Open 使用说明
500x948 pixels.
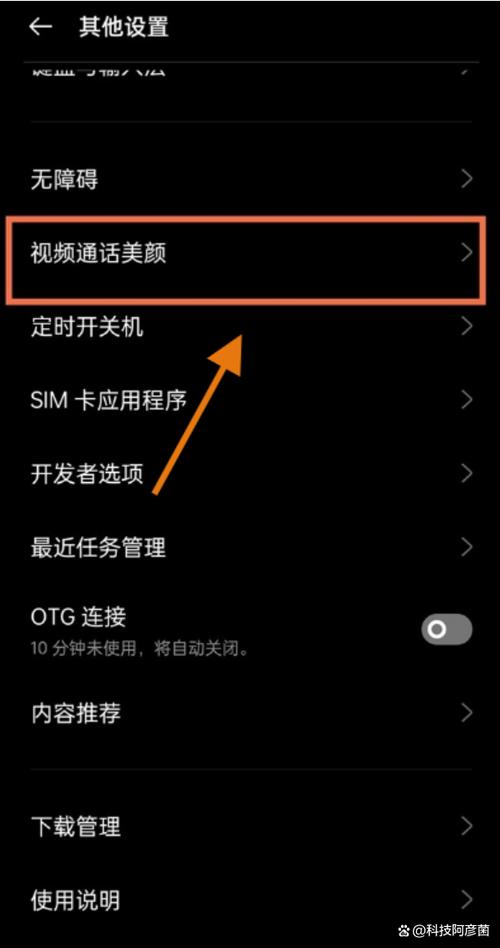[x=250, y=900]
